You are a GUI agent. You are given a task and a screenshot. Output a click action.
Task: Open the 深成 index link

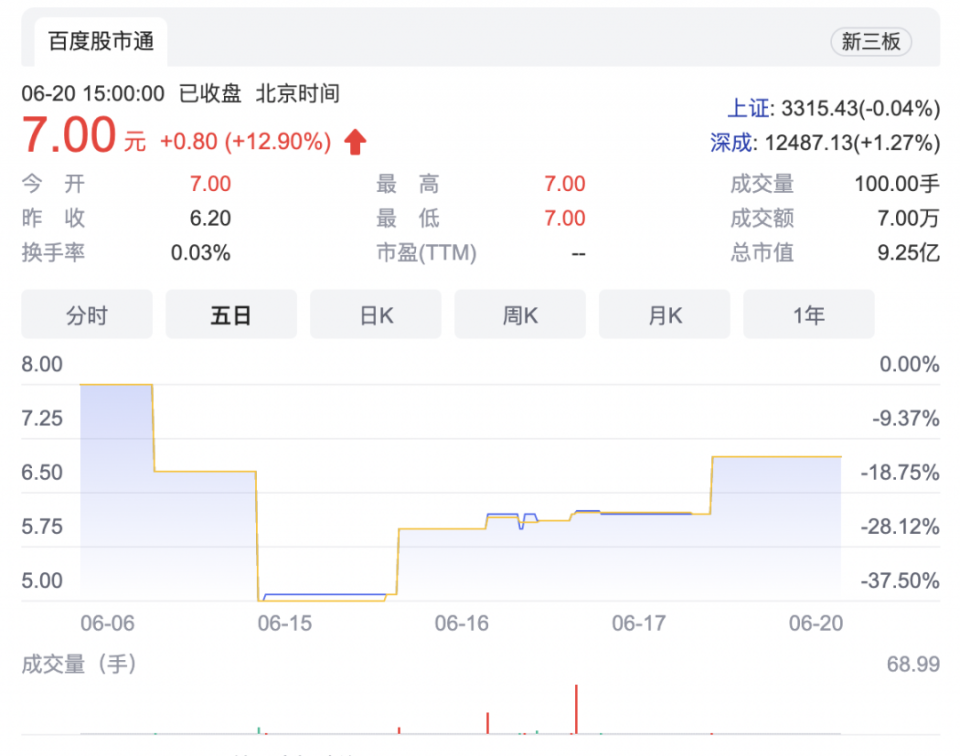(731, 143)
